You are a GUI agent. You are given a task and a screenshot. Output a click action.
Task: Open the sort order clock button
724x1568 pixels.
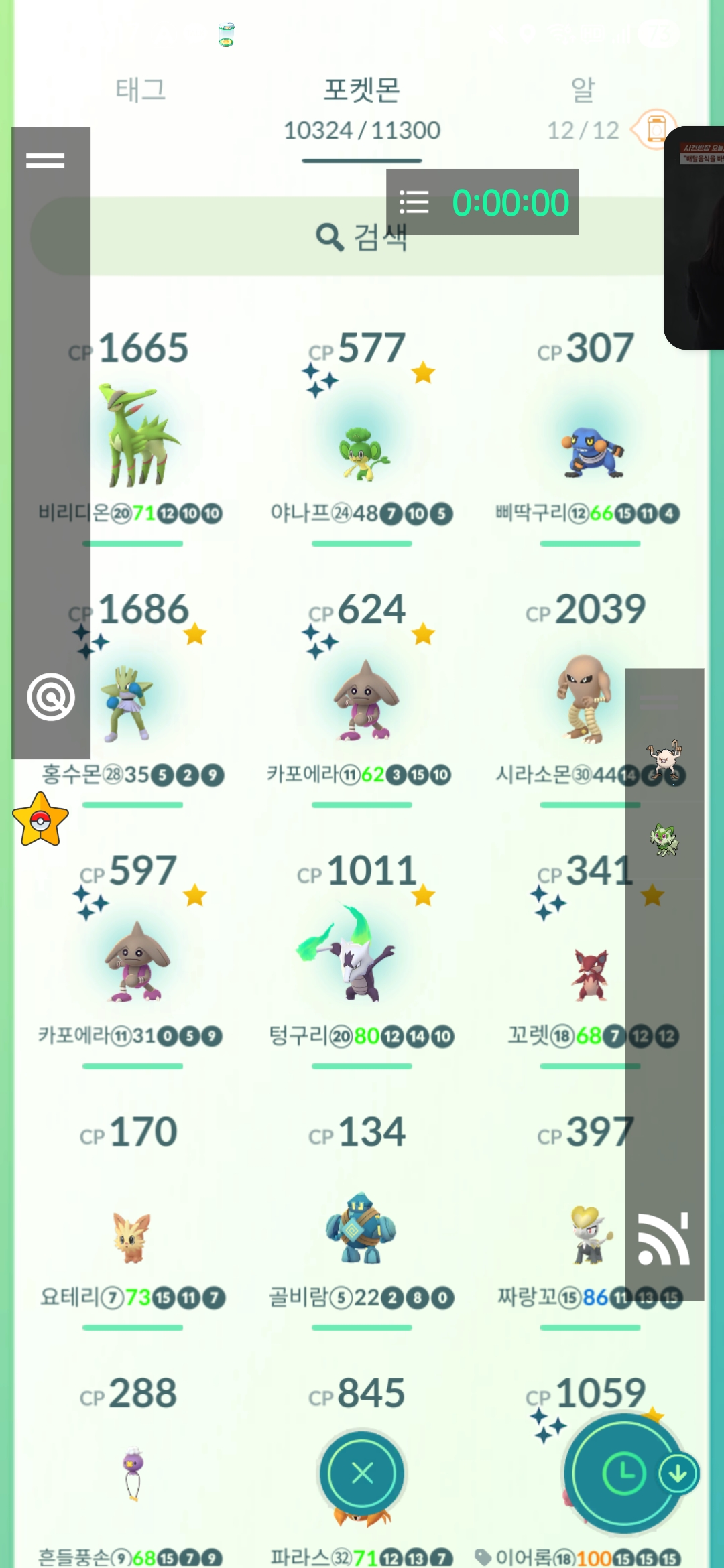[x=624, y=1473]
